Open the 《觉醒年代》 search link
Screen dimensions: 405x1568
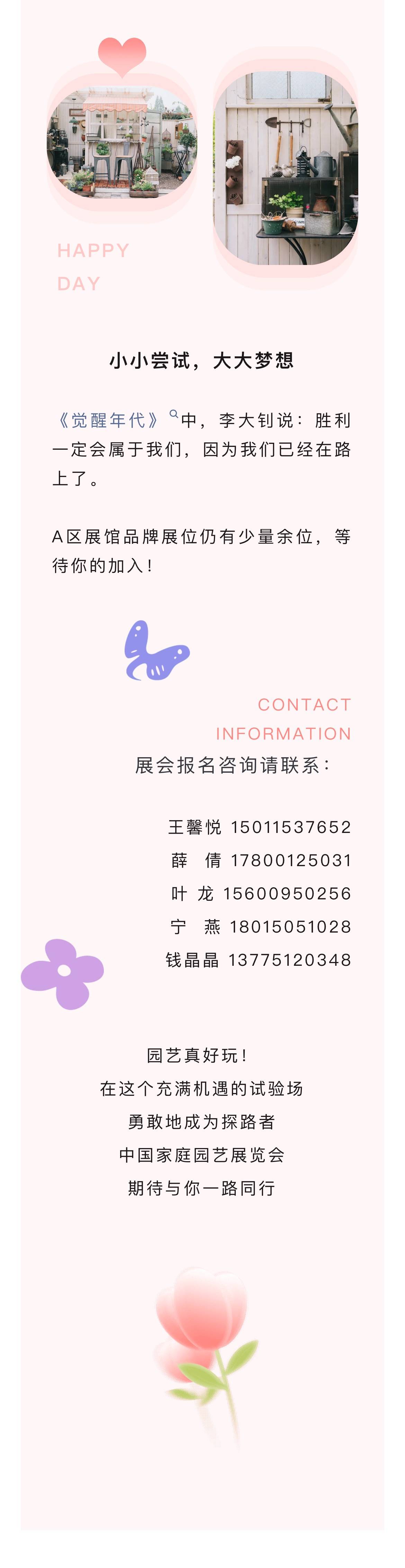(110, 420)
